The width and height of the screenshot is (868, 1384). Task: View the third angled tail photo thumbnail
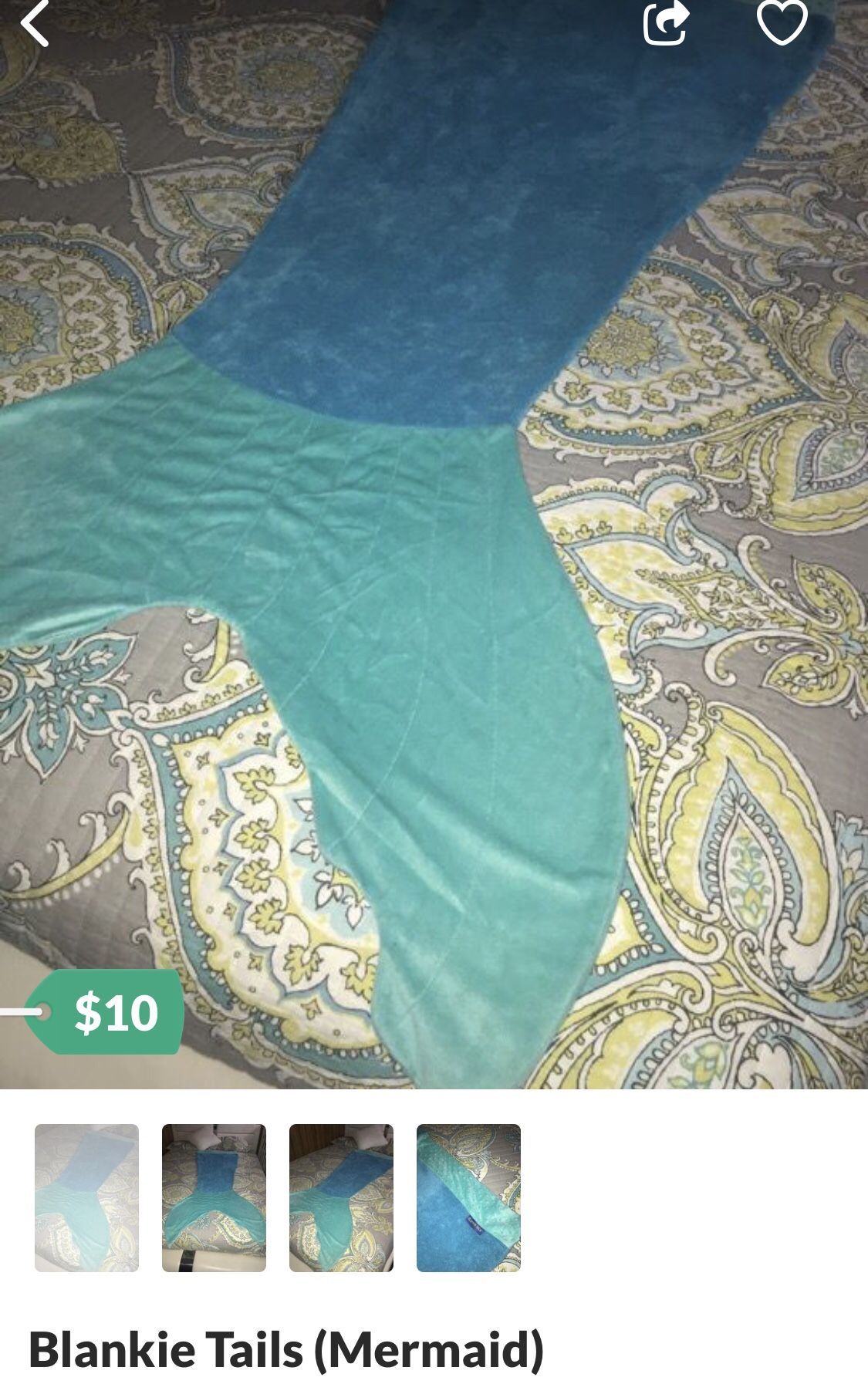[341, 1197]
